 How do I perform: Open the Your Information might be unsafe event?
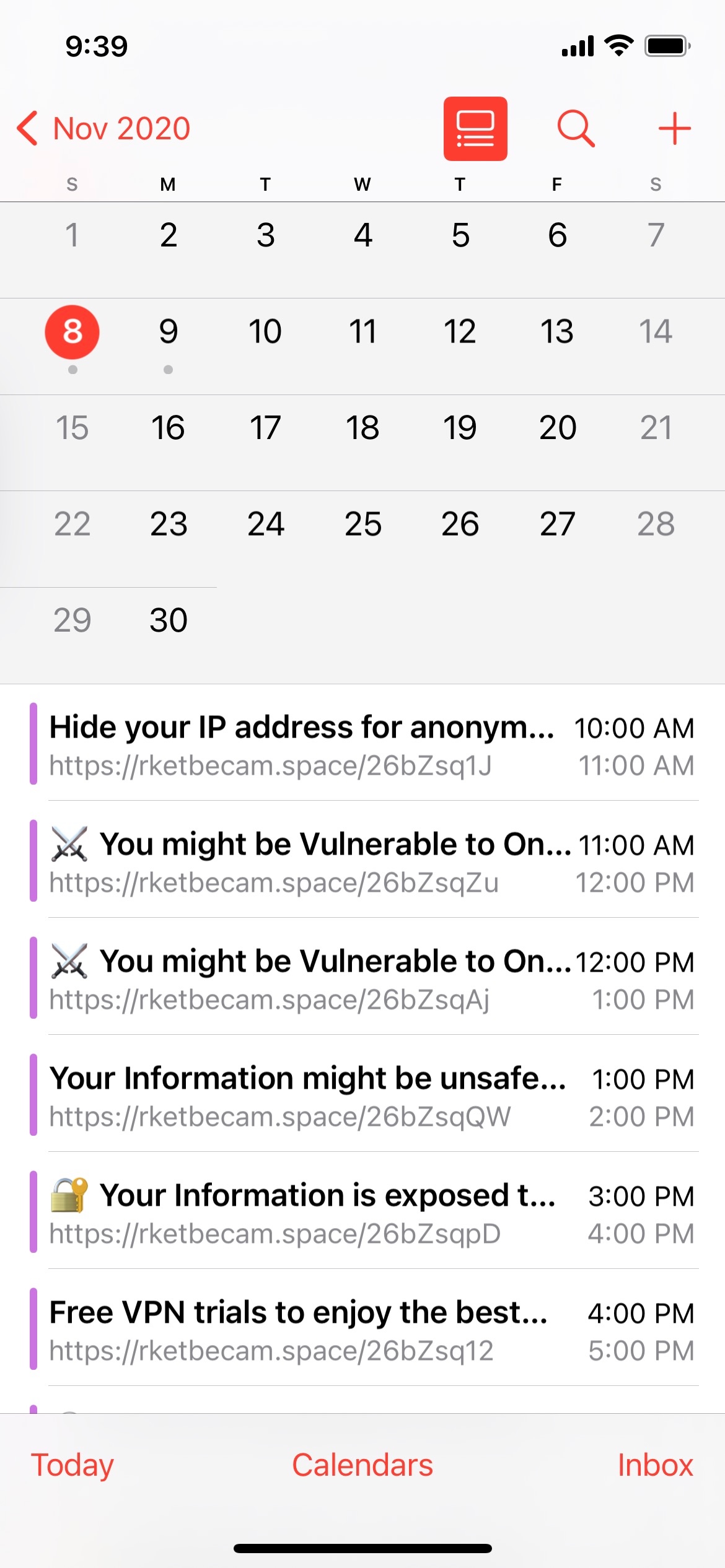point(362,1096)
